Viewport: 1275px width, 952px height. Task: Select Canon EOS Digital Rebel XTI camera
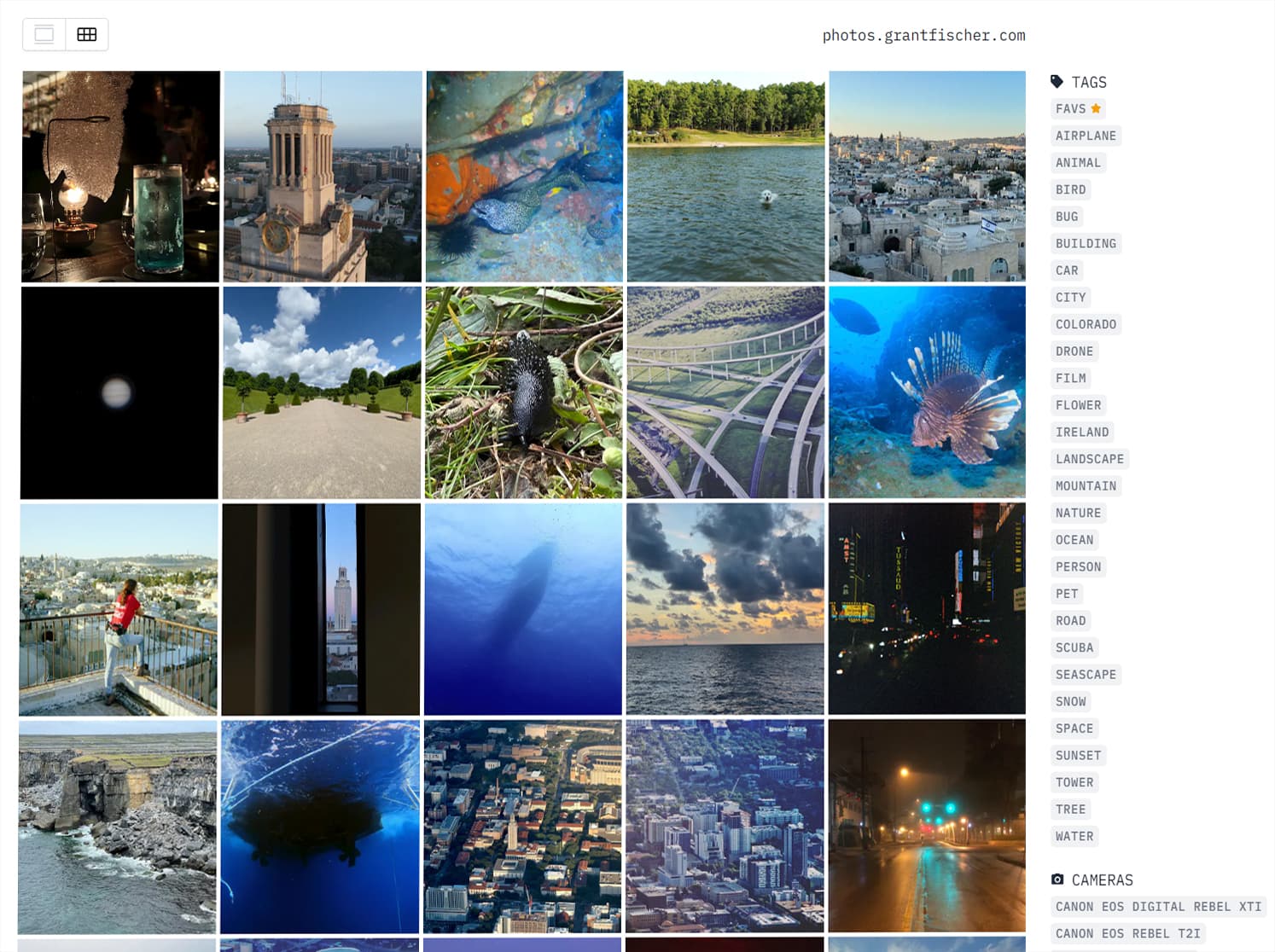tap(1157, 907)
